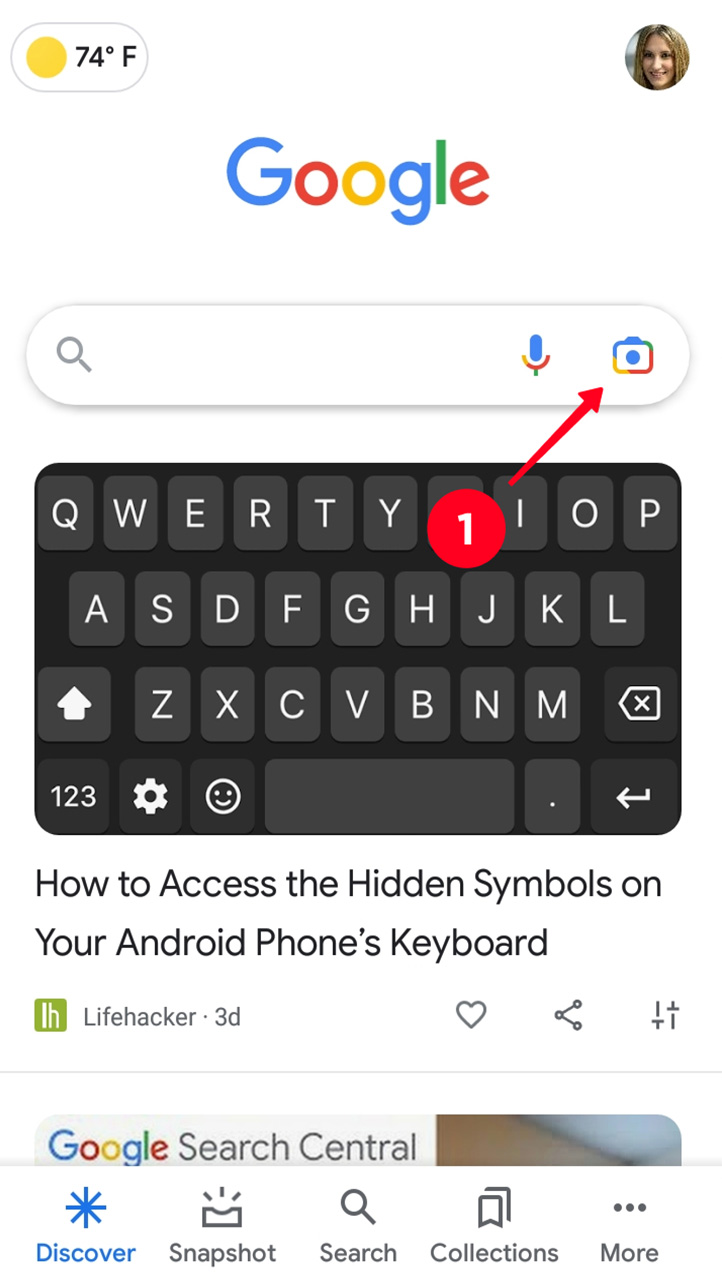Image resolution: width=722 pixels, height=1280 pixels.
Task: Open Google Lens camera icon
Action: pyautogui.click(x=633, y=356)
